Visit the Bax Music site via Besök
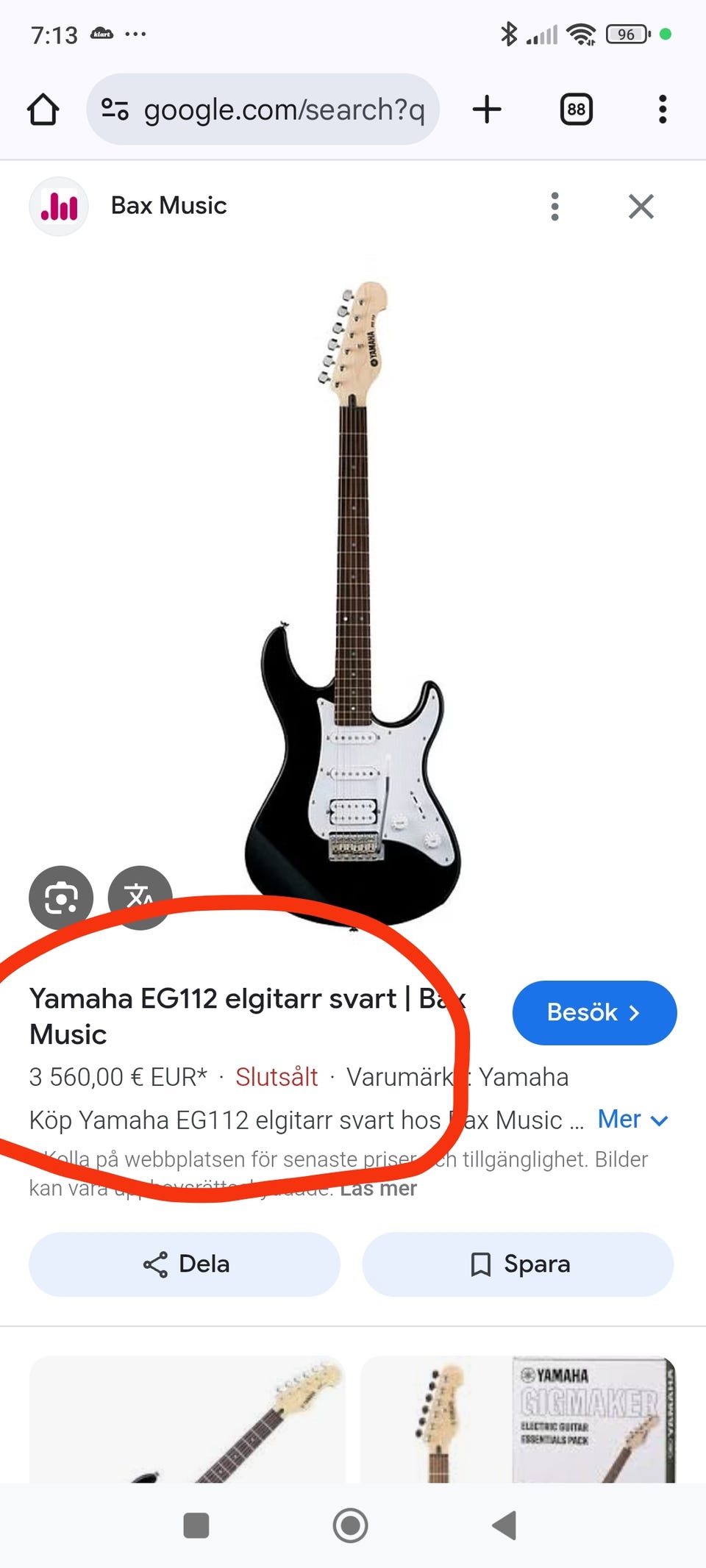This screenshot has height=1568, width=706. (x=593, y=1012)
